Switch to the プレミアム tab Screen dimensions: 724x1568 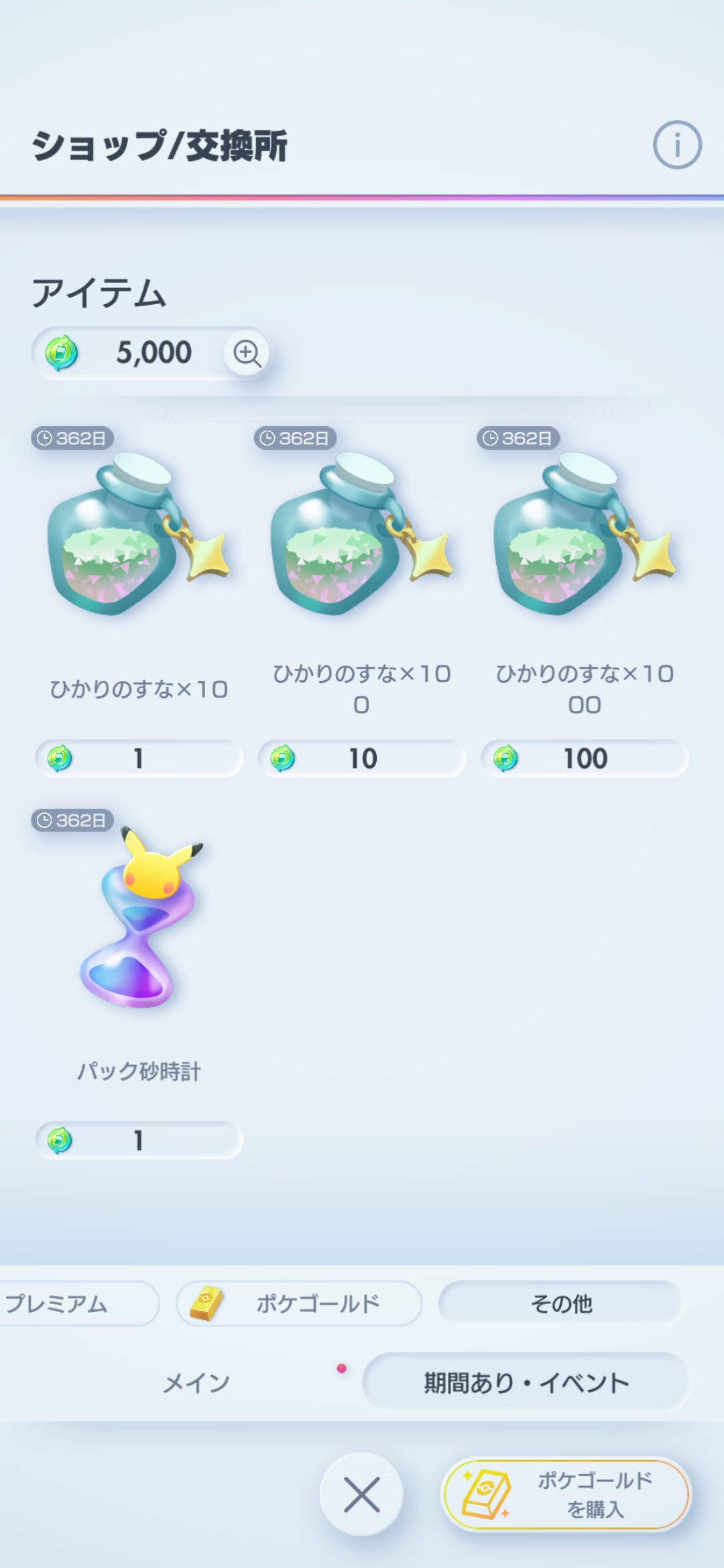(67, 1303)
